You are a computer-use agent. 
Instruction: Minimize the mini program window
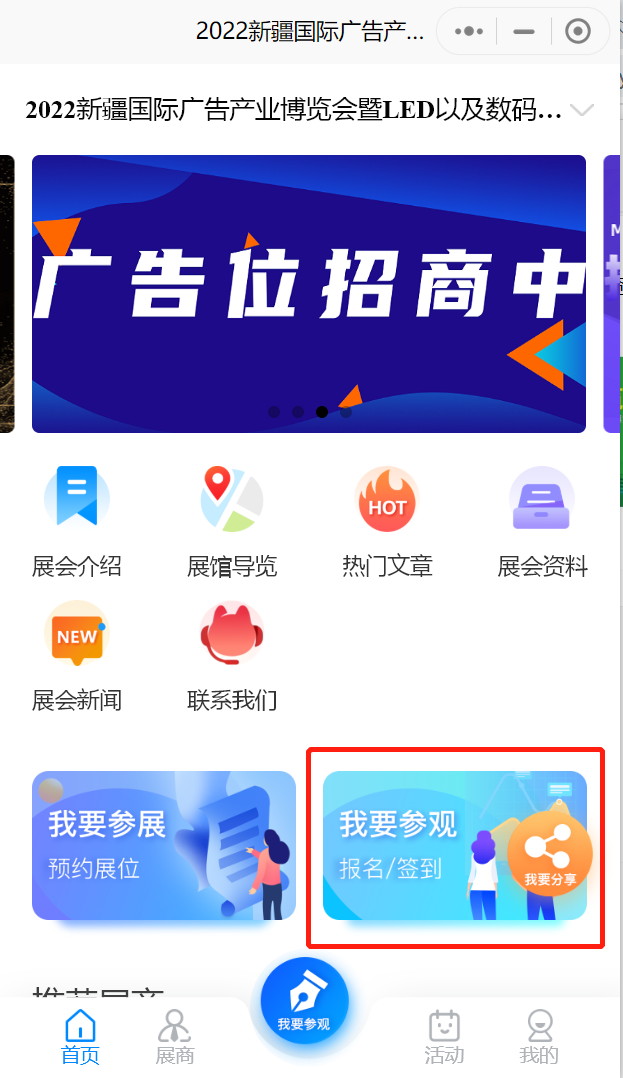click(523, 32)
